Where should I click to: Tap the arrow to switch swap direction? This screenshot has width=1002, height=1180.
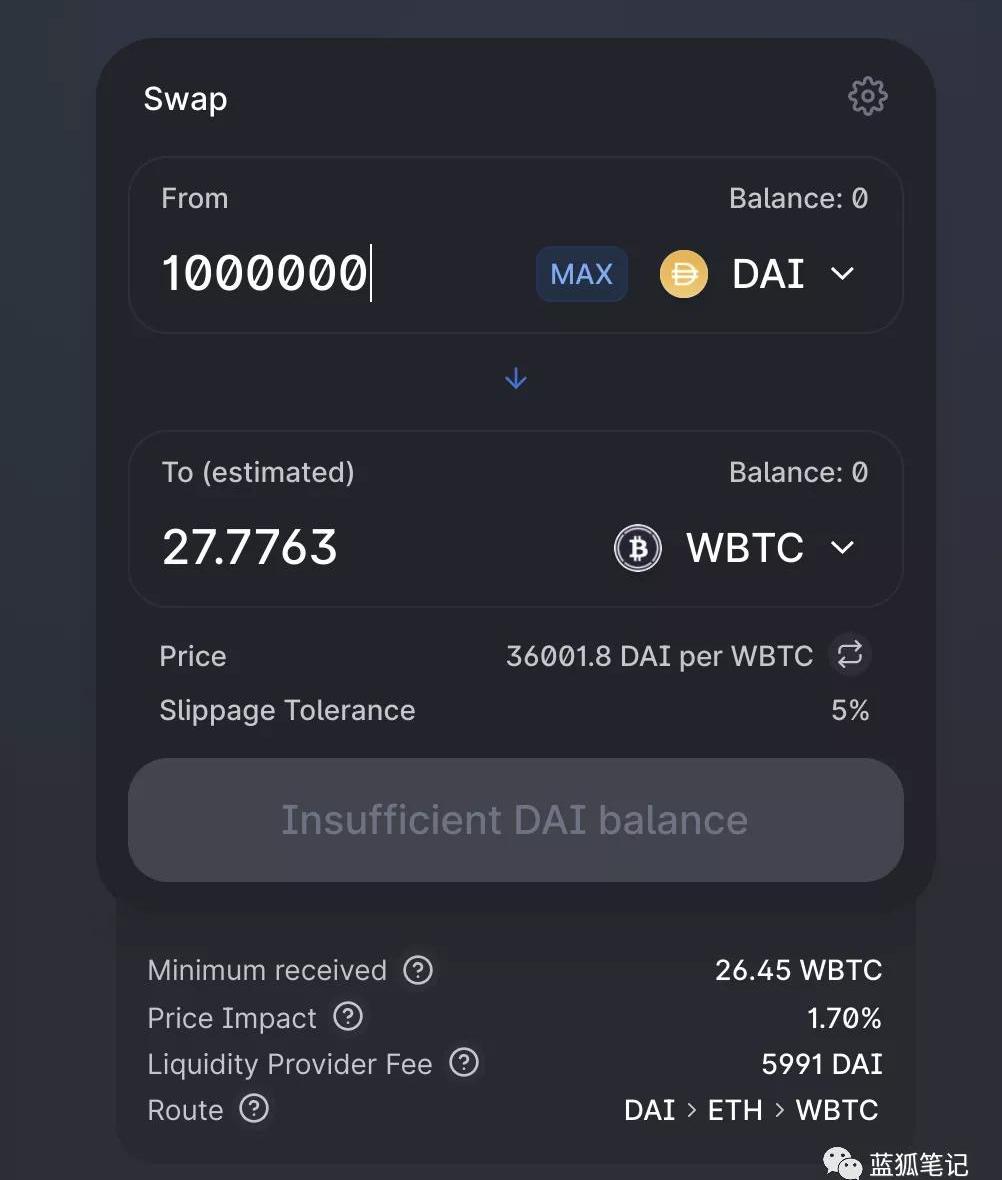click(516, 379)
